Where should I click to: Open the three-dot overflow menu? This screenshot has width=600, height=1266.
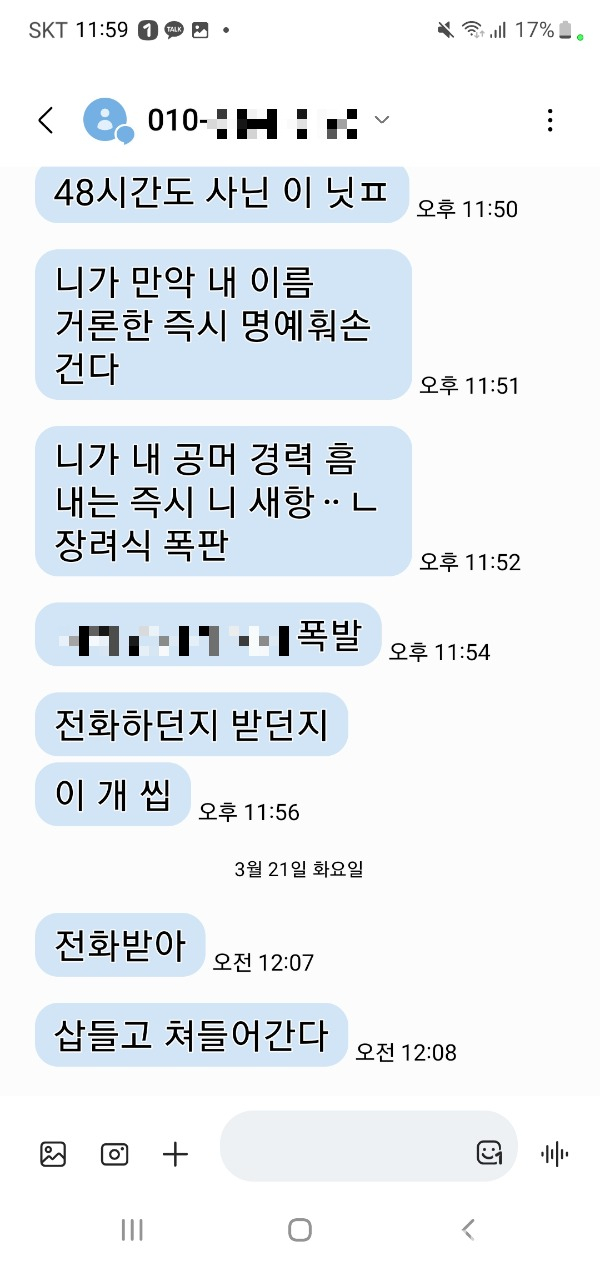coord(550,121)
